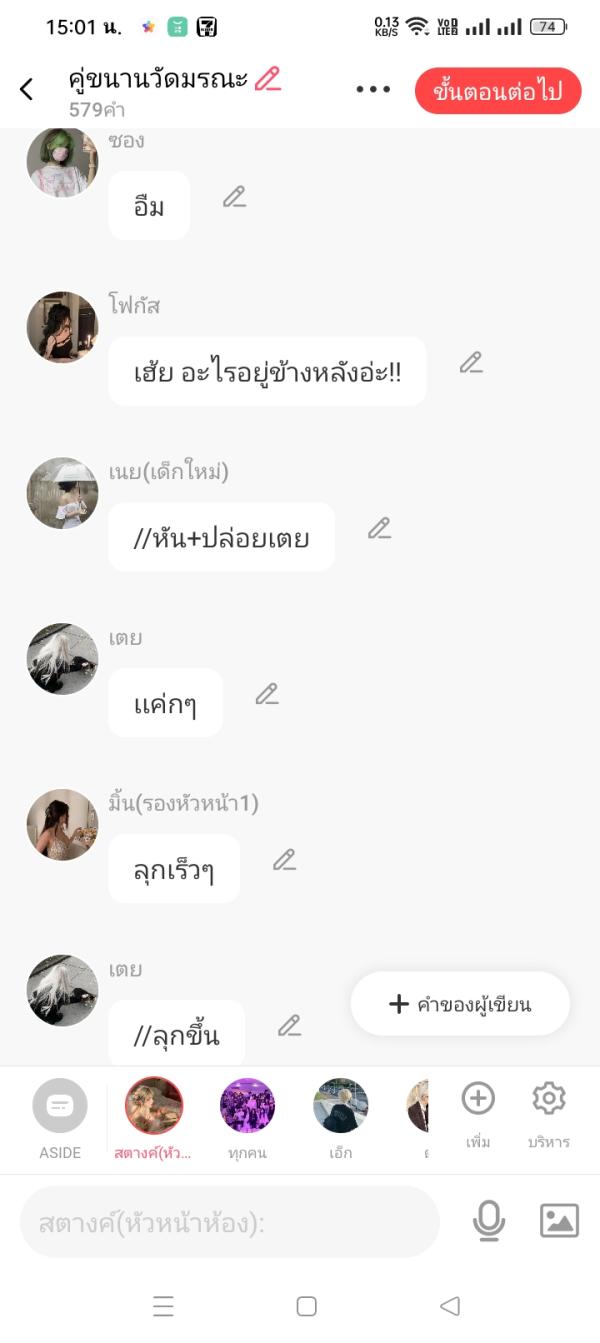This screenshot has height=1343, width=600.
Task: Edit the message //หัน+ปล่อยเตย
Action: pyautogui.click(x=380, y=529)
